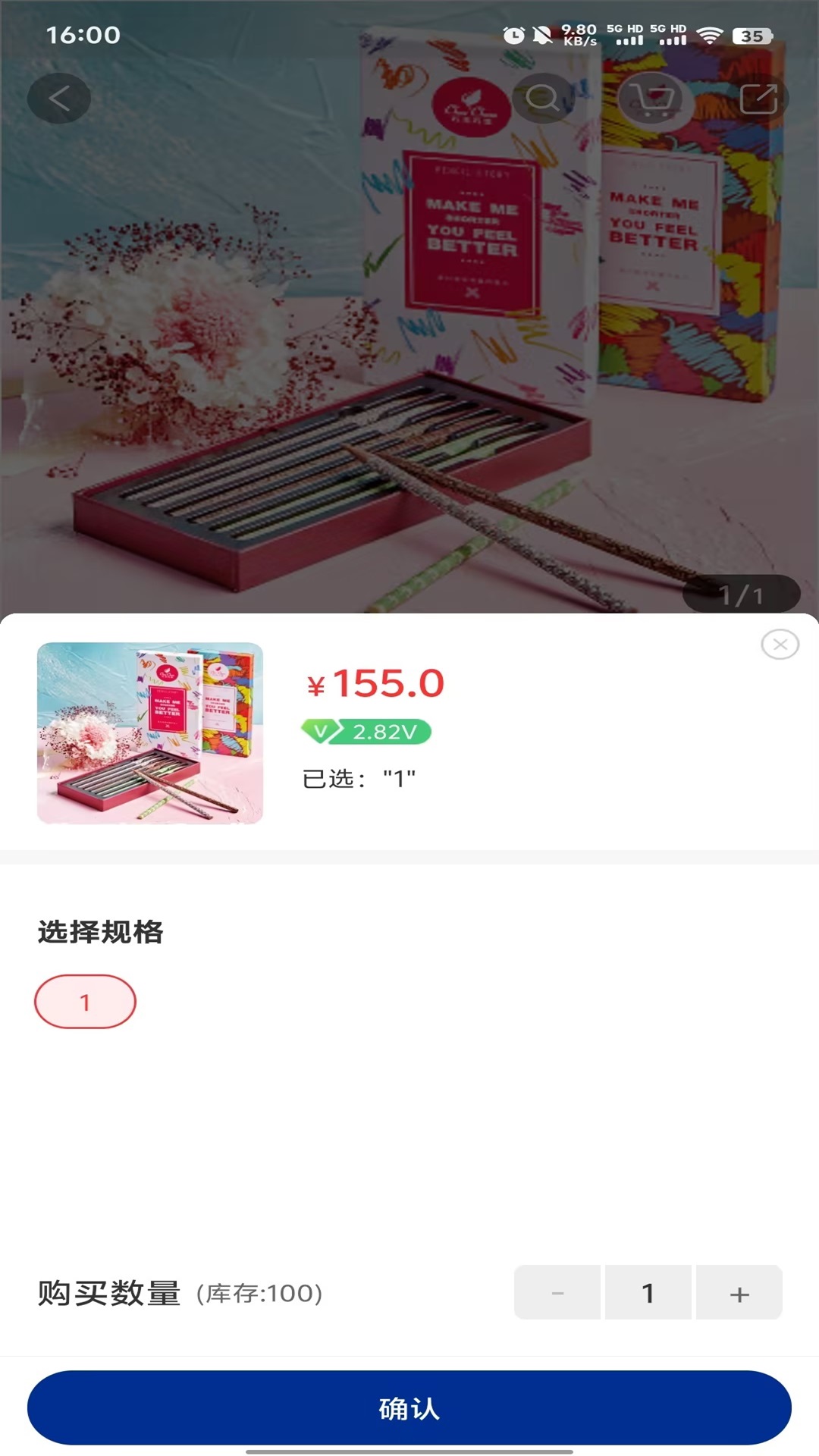Deselect the highlighted spec chip
The height and width of the screenshot is (1456, 819).
click(x=86, y=1001)
